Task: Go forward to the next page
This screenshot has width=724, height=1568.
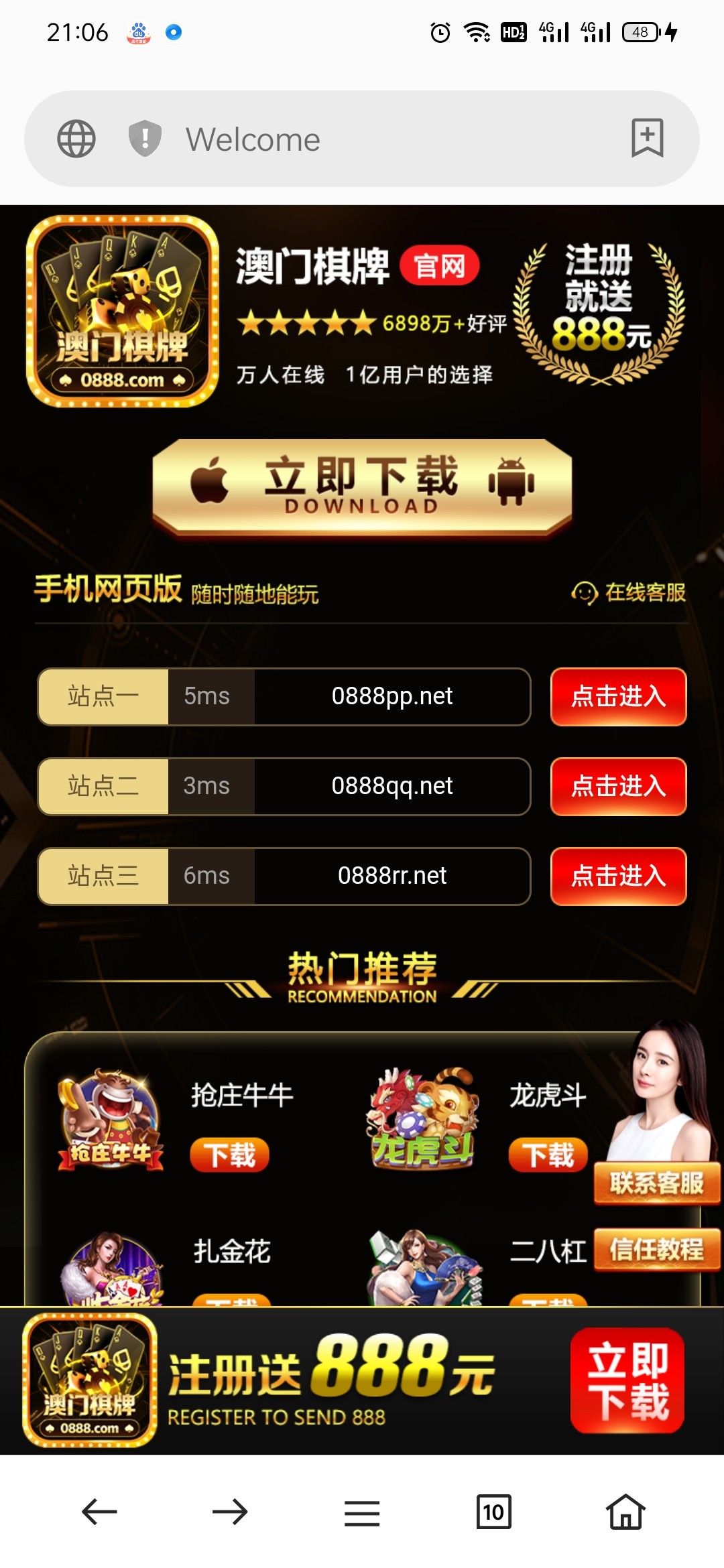Action: pyautogui.click(x=230, y=1512)
